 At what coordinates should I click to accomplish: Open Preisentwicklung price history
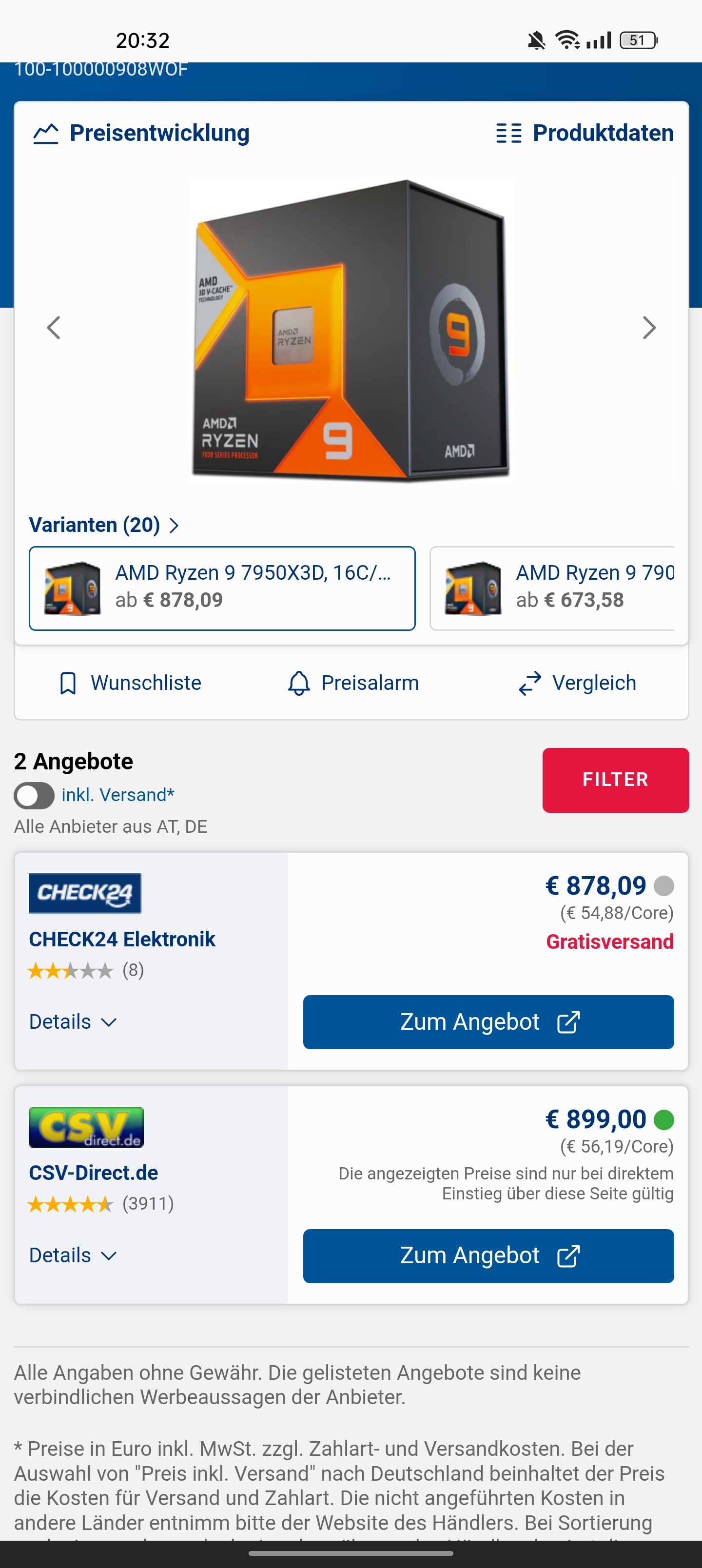[x=141, y=133]
